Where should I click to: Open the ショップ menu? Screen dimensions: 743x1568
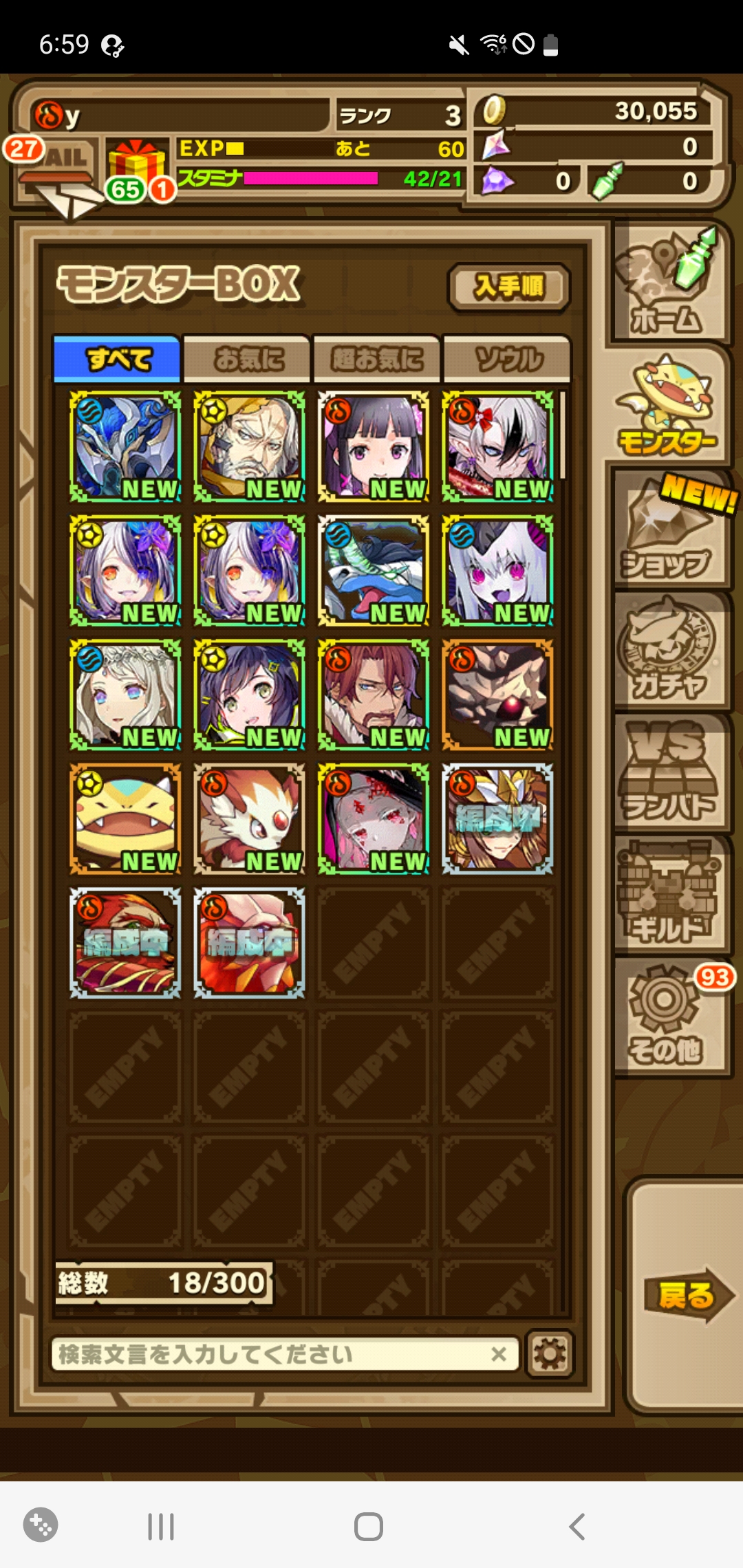pyautogui.click(x=667, y=531)
